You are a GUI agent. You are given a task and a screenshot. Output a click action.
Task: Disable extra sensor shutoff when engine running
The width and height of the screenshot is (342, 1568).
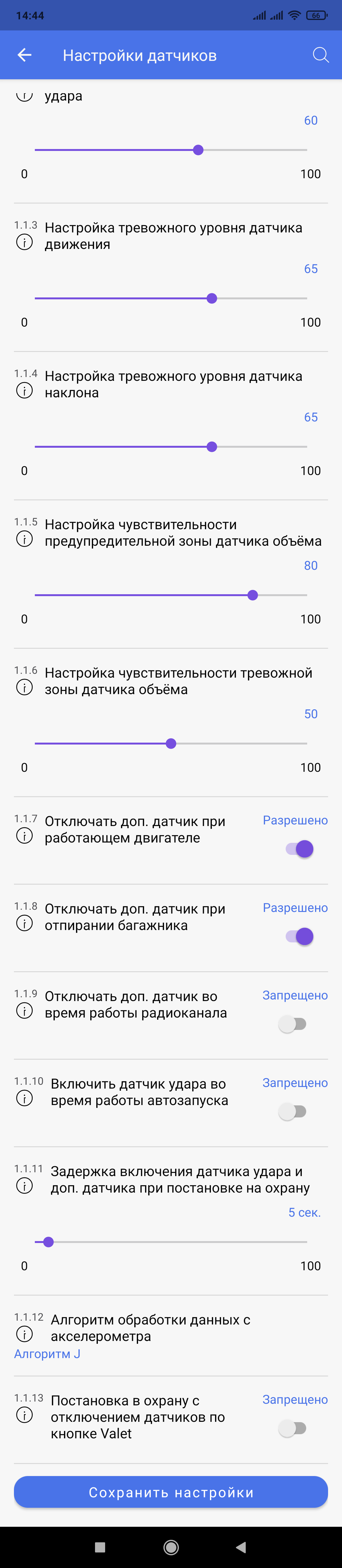pos(300,849)
